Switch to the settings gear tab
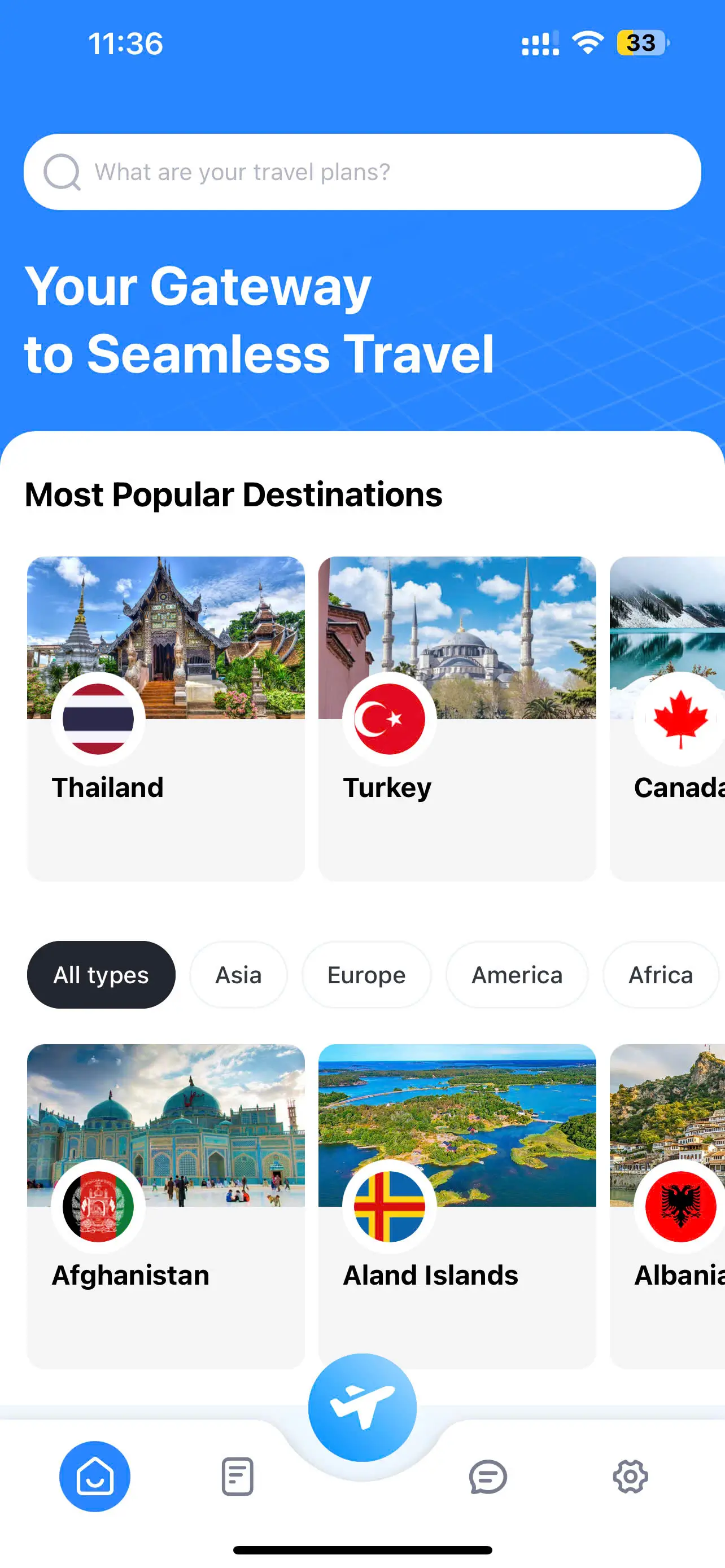Image resolution: width=725 pixels, height=1568 pixels. pos(630,1476)
